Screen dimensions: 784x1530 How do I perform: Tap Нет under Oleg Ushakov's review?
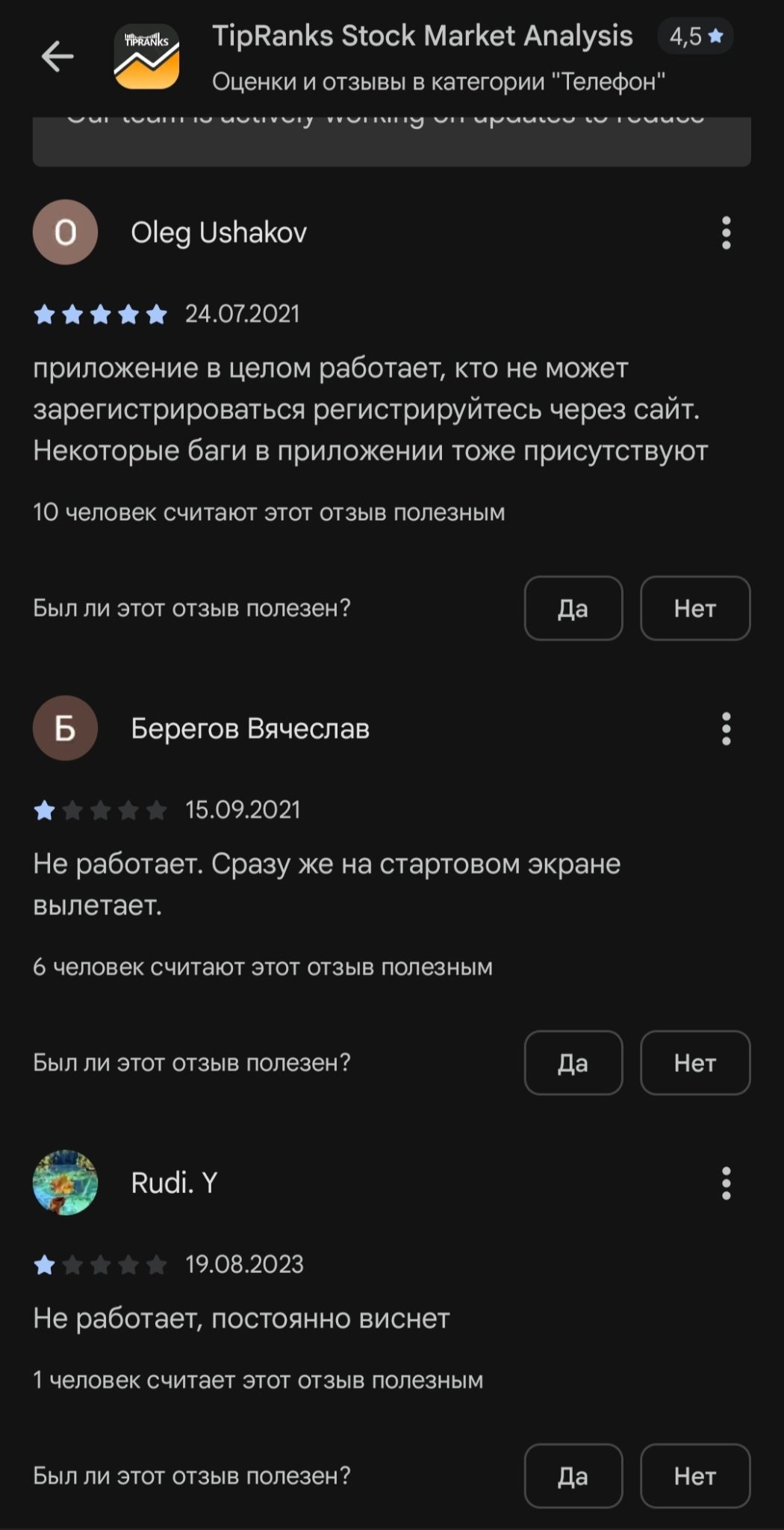[695, 608]
